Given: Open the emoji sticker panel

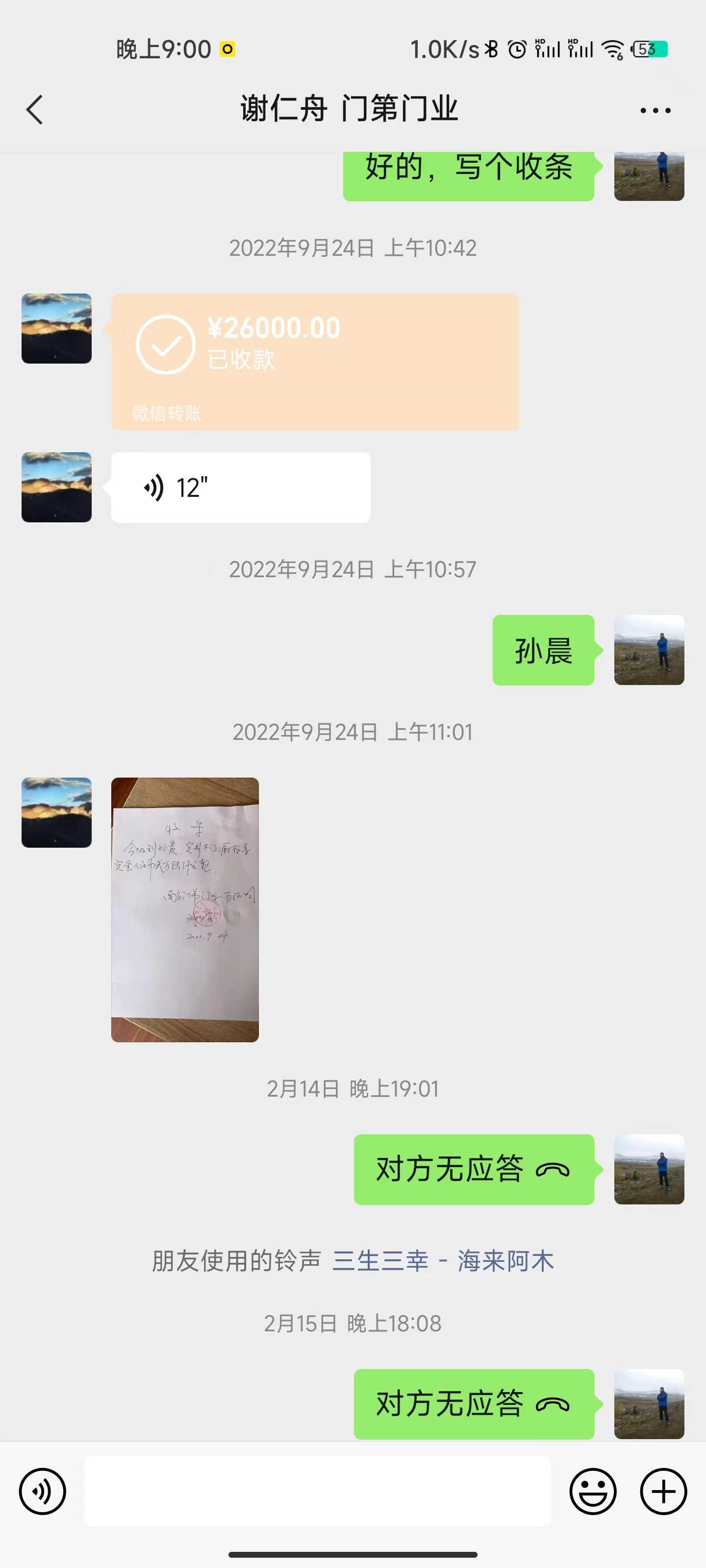Looking at the screenshot, I should click(x=592, y=1491).
